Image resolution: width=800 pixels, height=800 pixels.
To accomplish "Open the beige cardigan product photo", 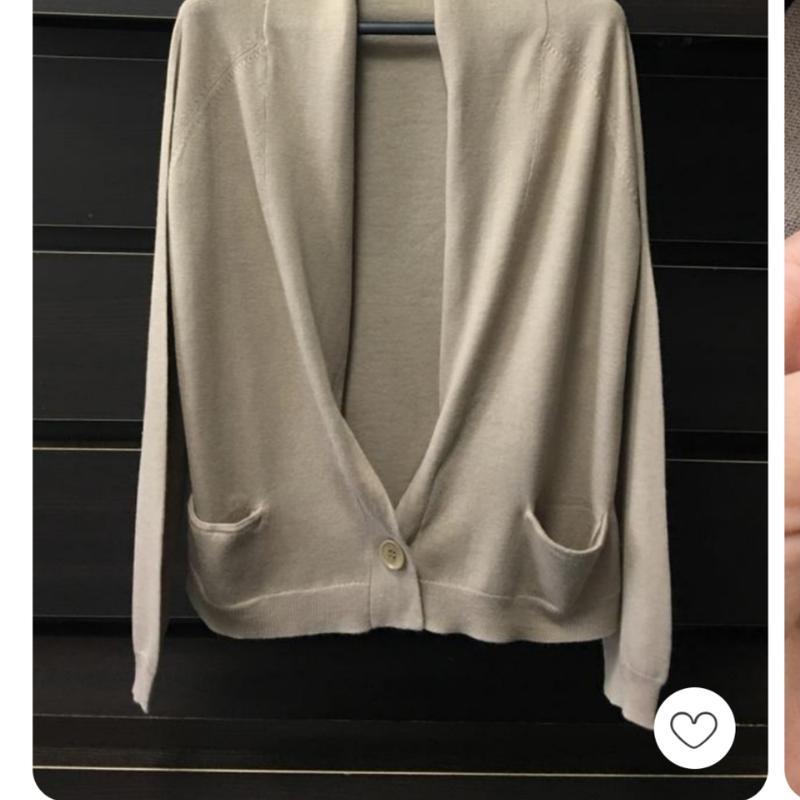I will click(400, 380).
